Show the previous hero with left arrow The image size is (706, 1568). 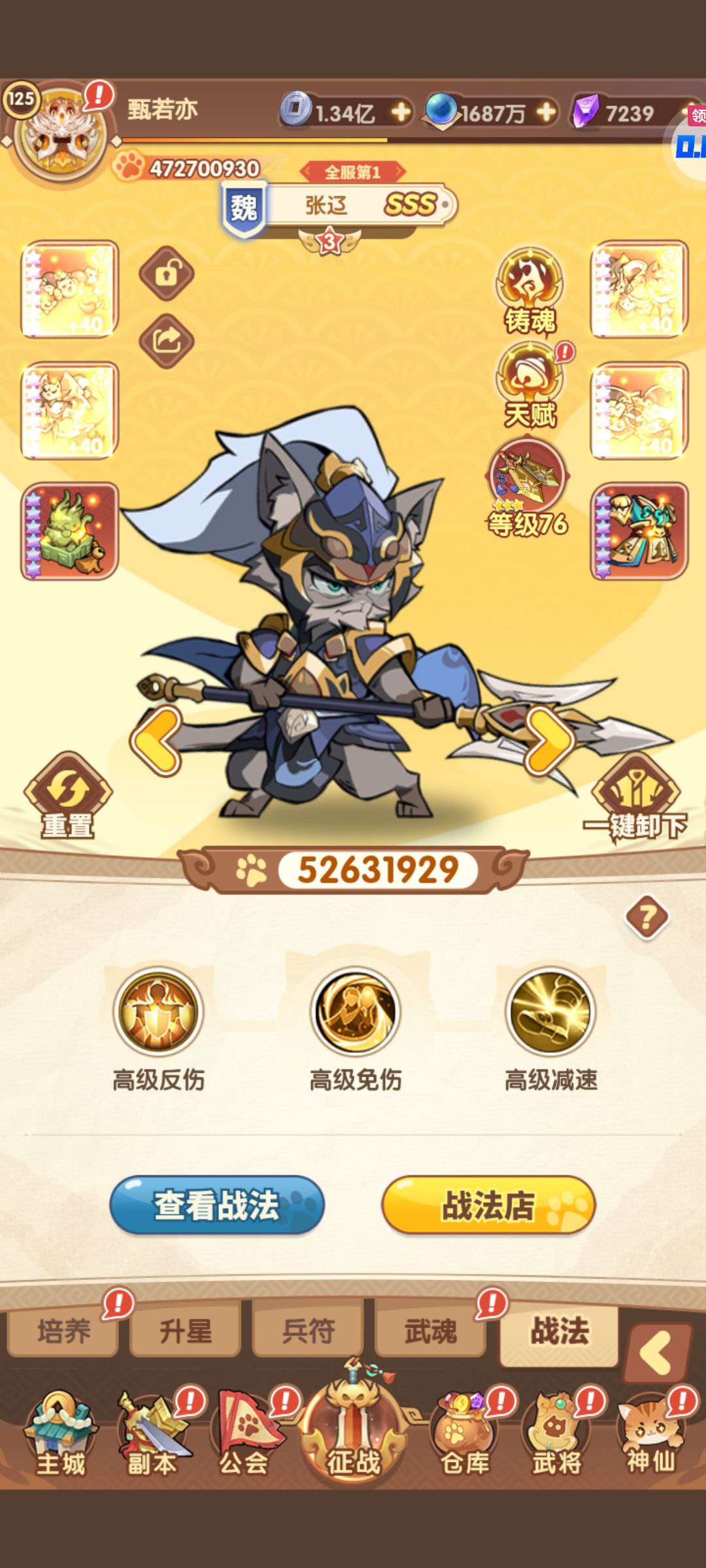point(156,741)
